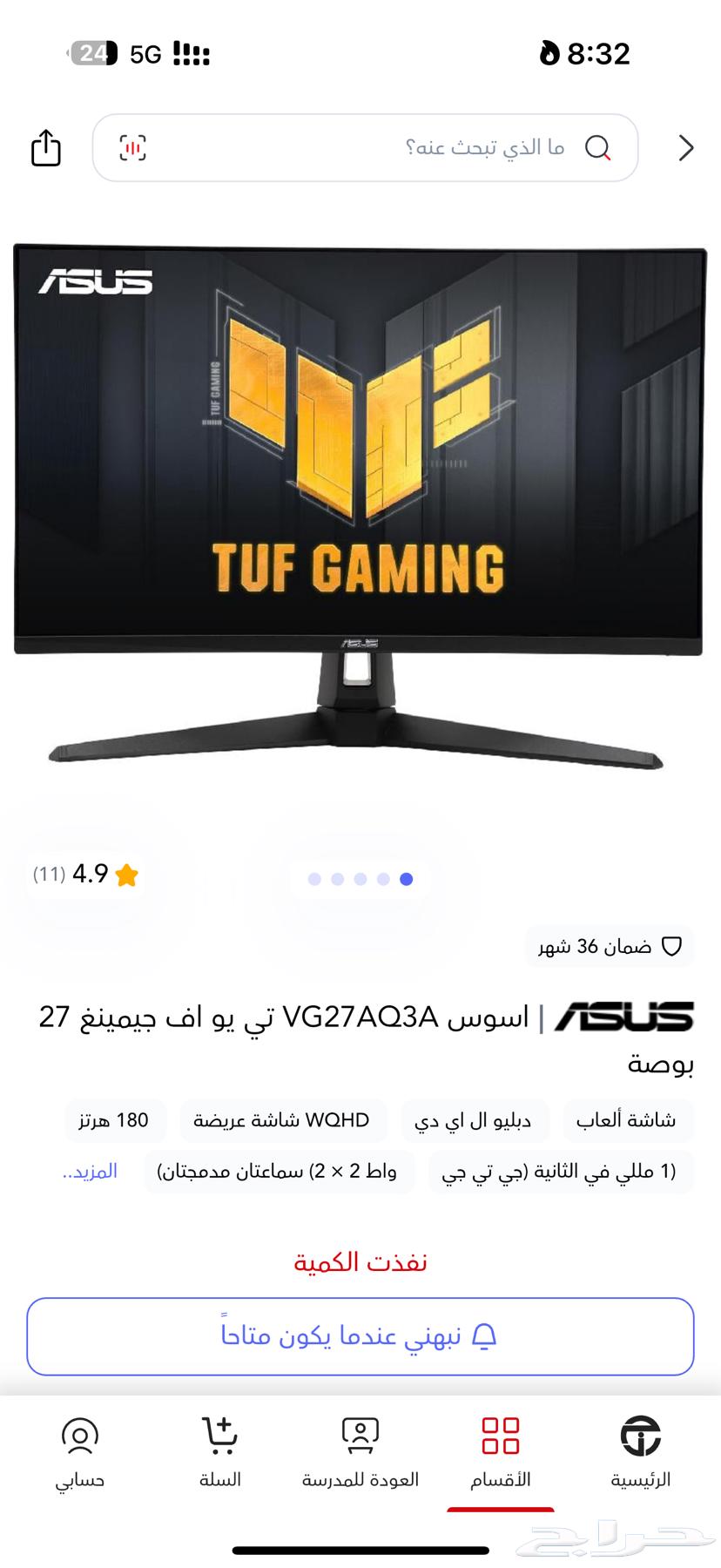The width and height of the screenshot is (721, 1568).
Task: Tap the 180 هرتز specification tag
Action: tap(114, 1120)
